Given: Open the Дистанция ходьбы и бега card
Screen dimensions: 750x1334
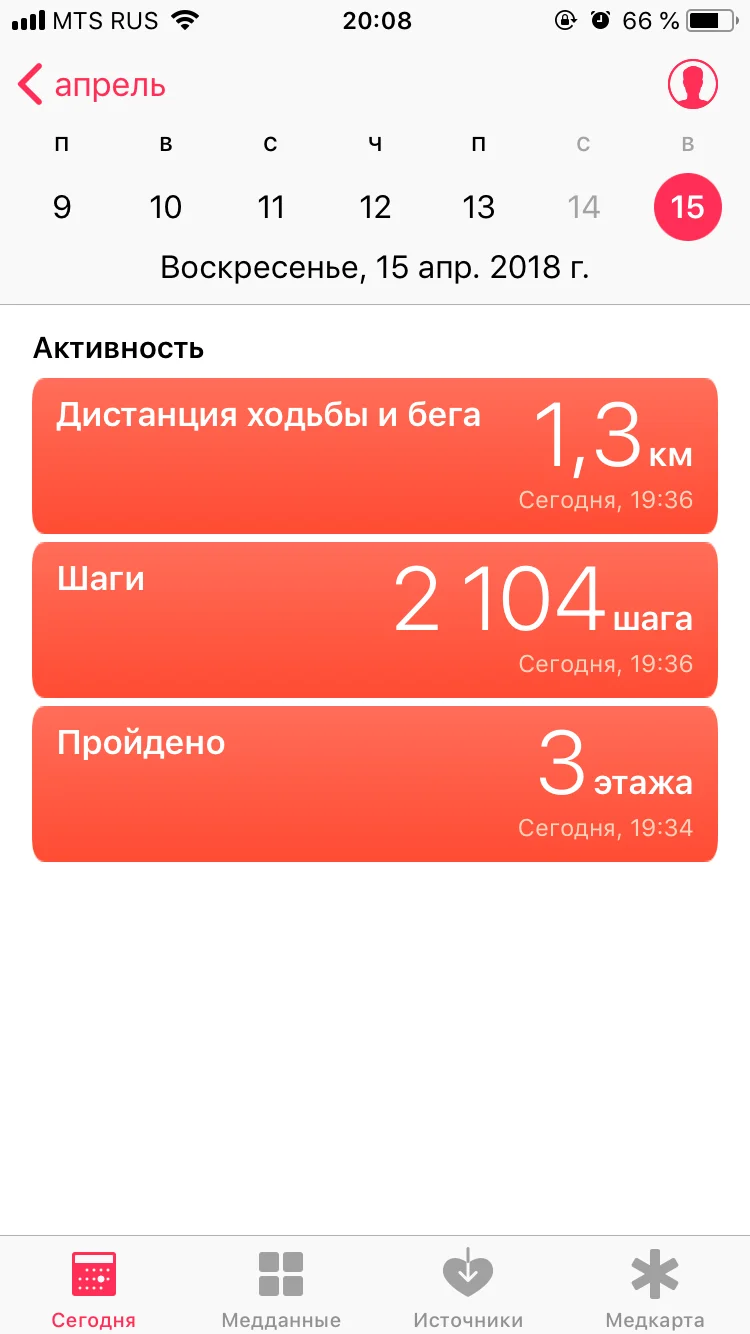Looking at the screenshot, I should pyautogui.click(x=375, y=456).
